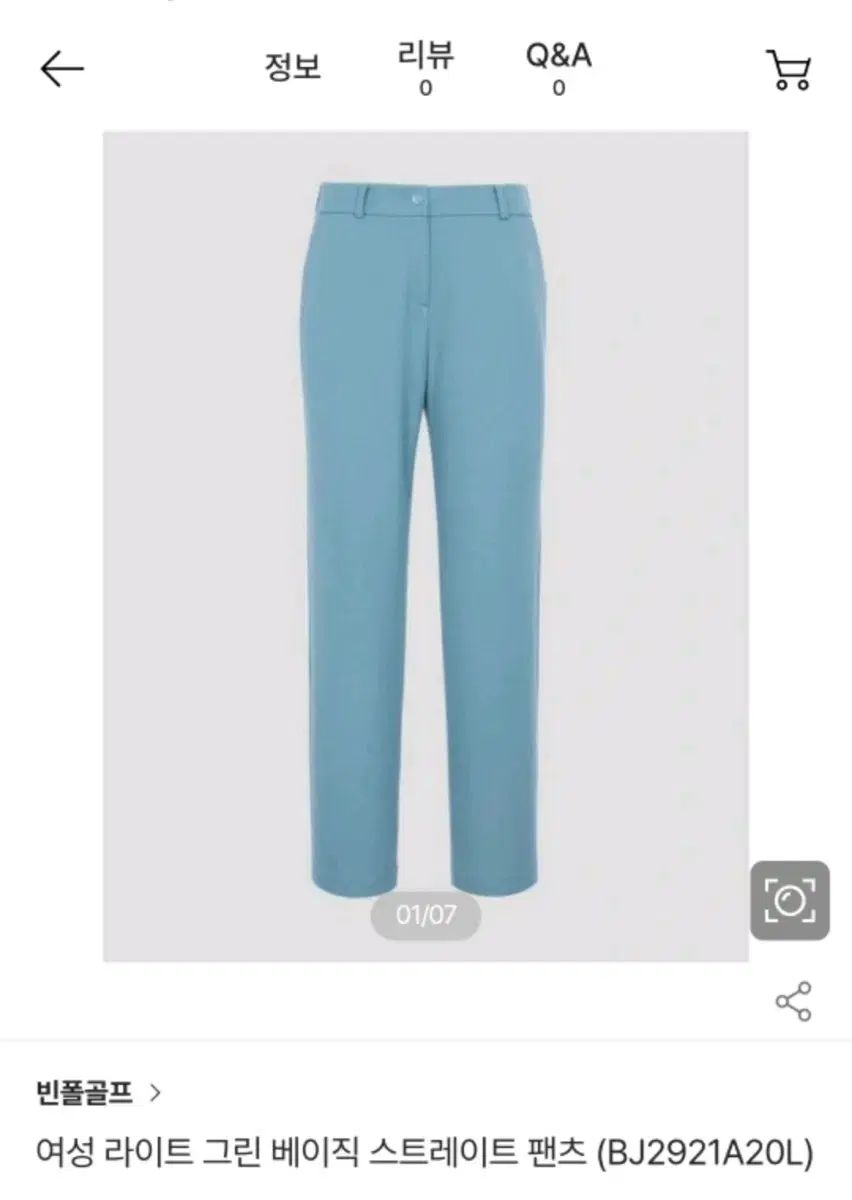Switch to the 정보 tab

tap(292, 67)
